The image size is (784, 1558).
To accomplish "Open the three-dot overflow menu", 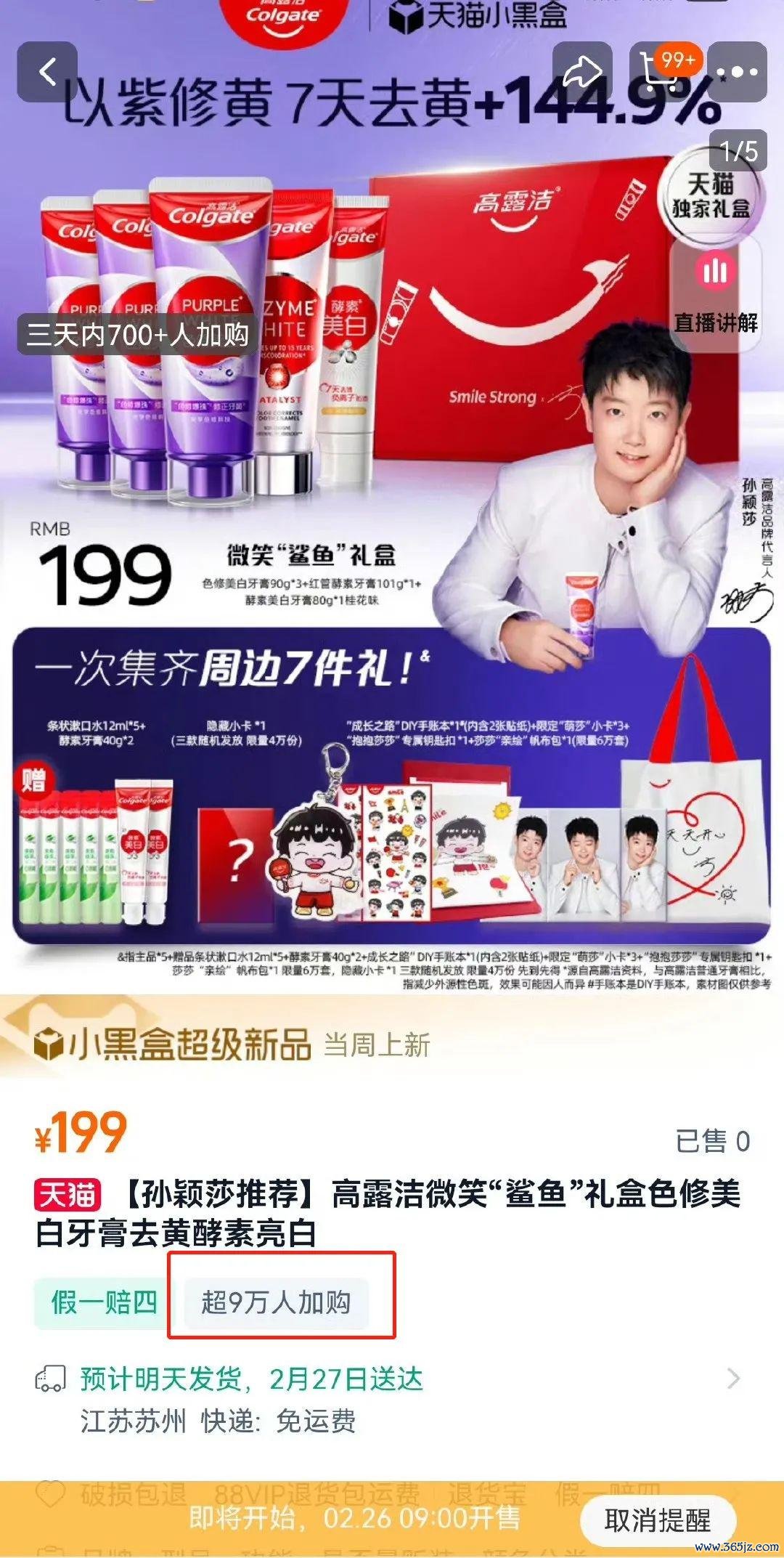I will pyautogui.click(x=737, y=72).
